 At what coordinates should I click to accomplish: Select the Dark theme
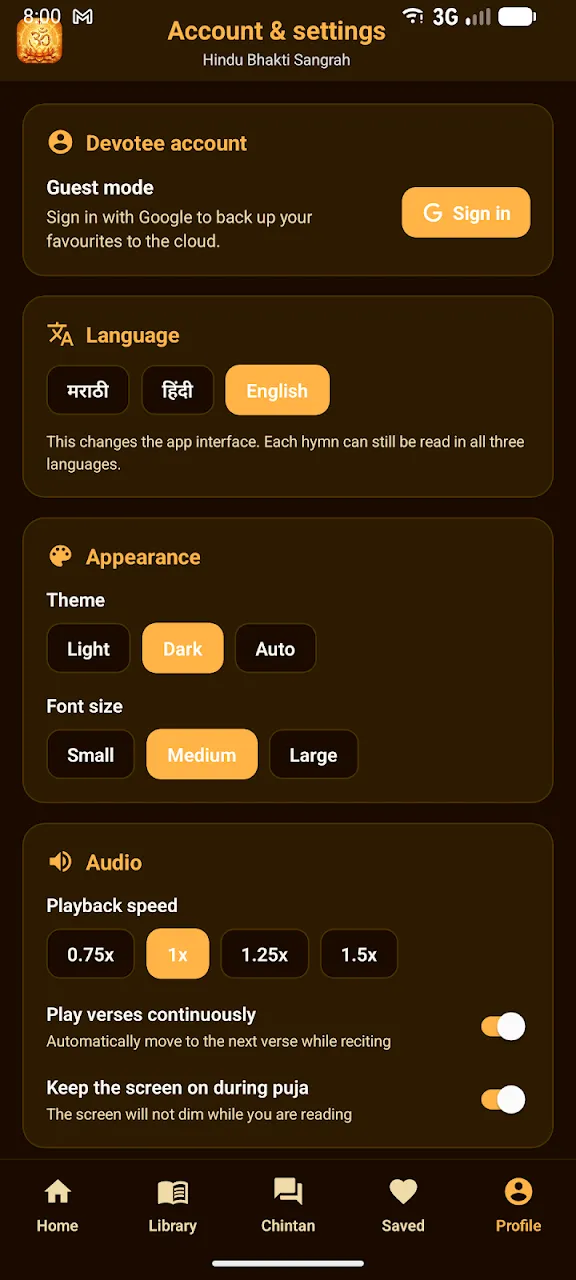[183, 649]
